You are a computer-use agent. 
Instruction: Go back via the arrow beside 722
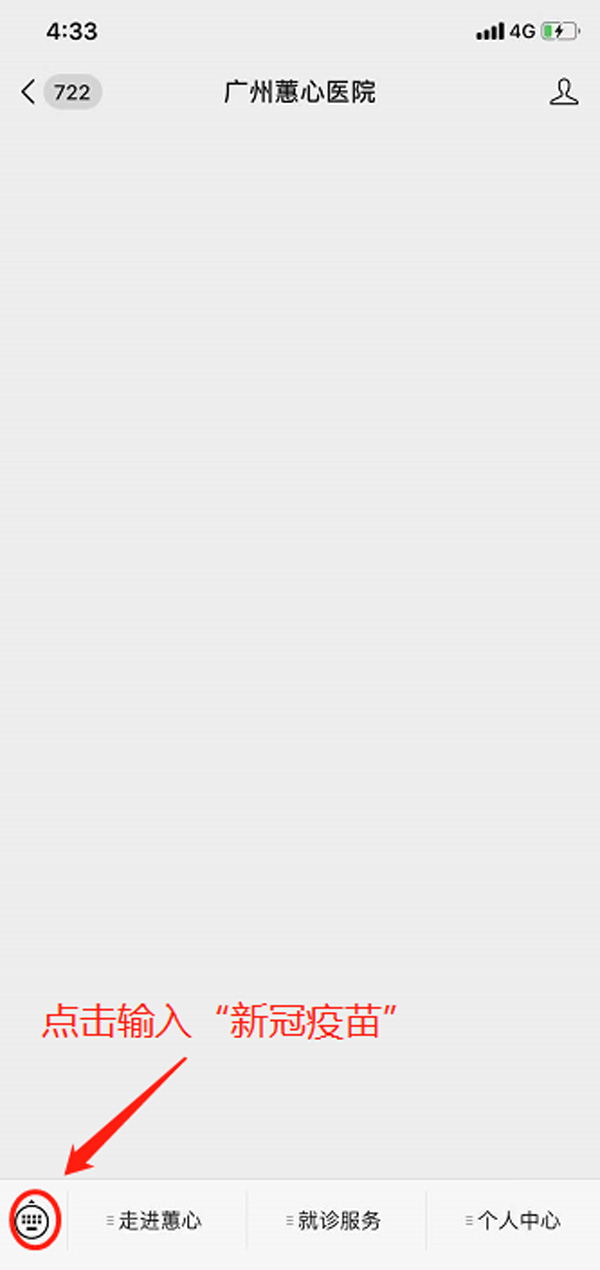pyautogui.click(x=28, y=93)
